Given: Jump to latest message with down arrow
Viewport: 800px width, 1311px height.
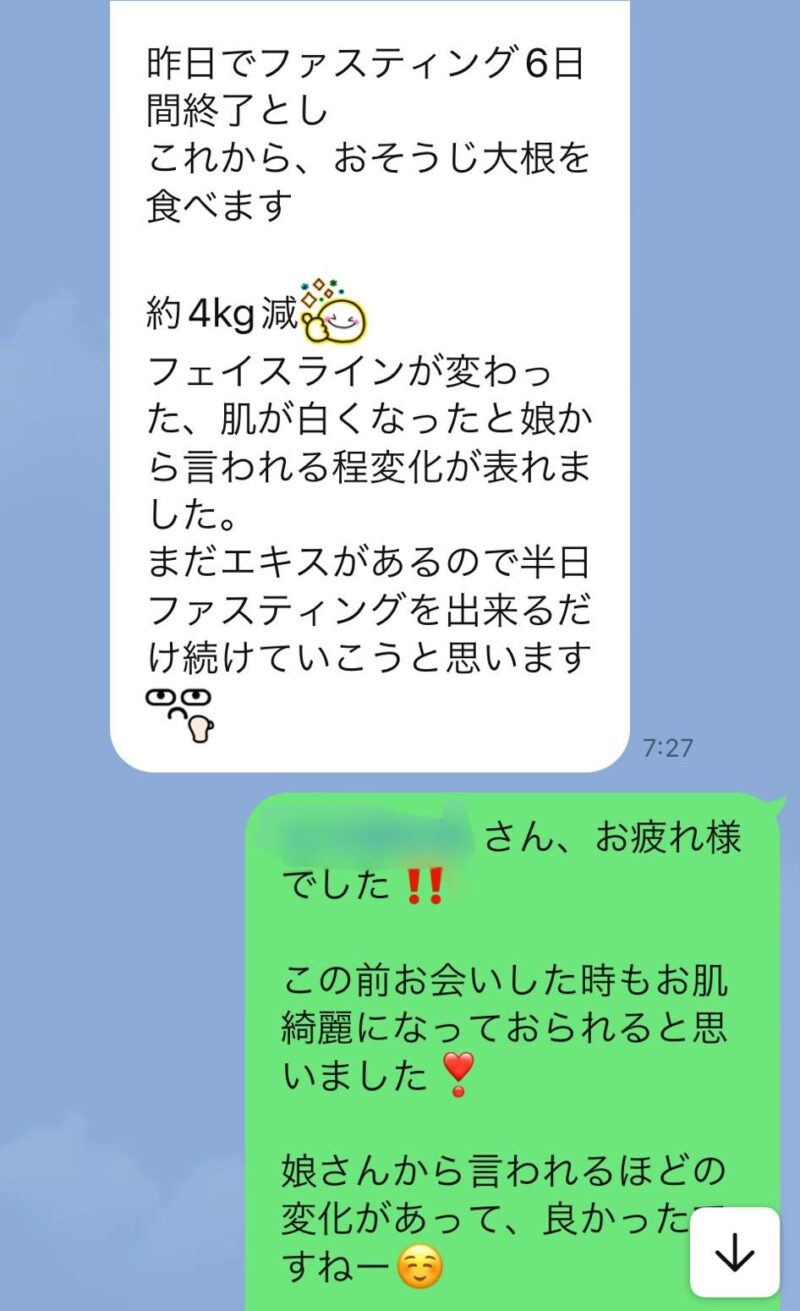Looking at the screenshot, I should coord(735,1252).
